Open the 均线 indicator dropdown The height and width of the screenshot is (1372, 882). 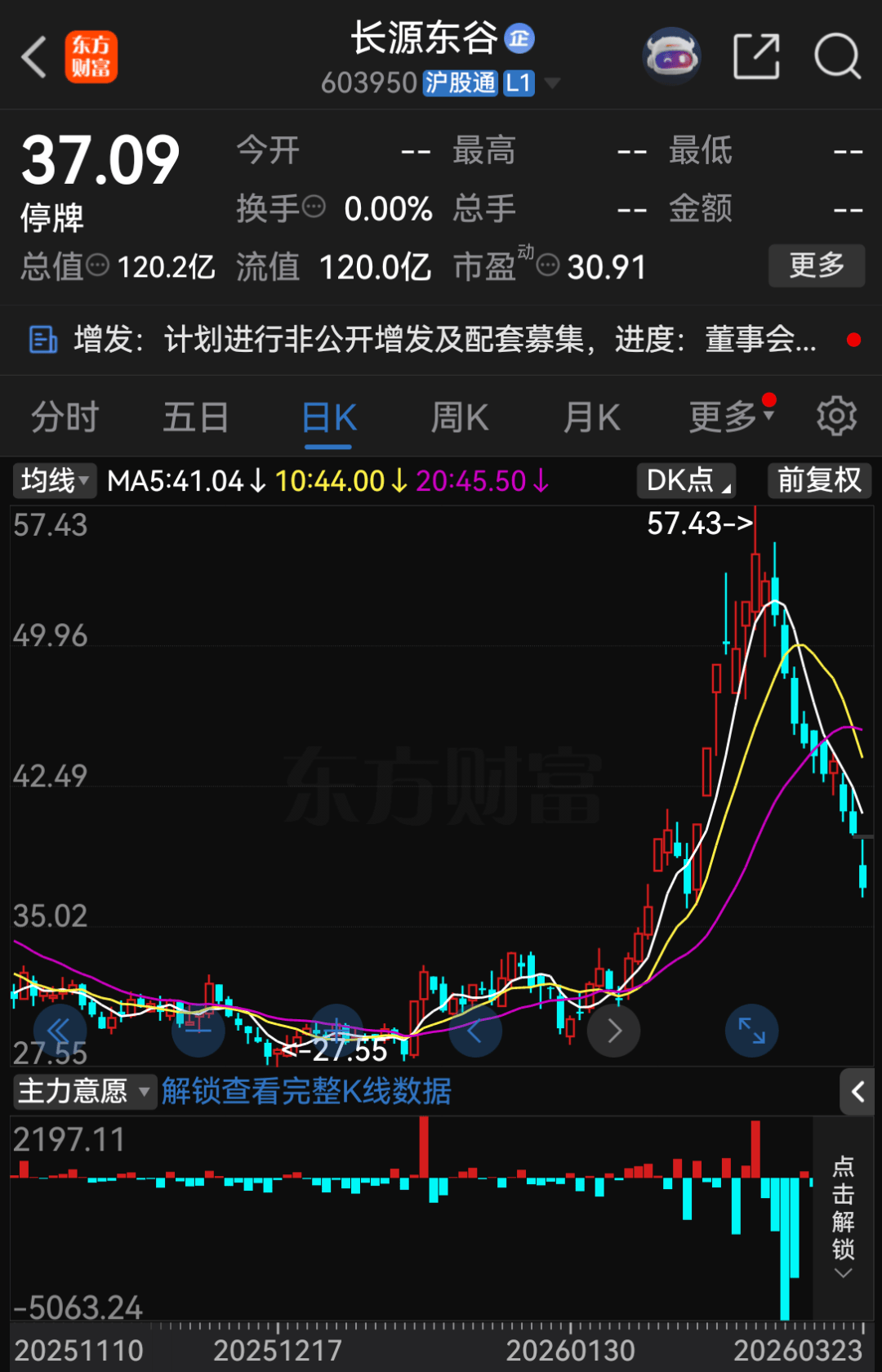53,480
